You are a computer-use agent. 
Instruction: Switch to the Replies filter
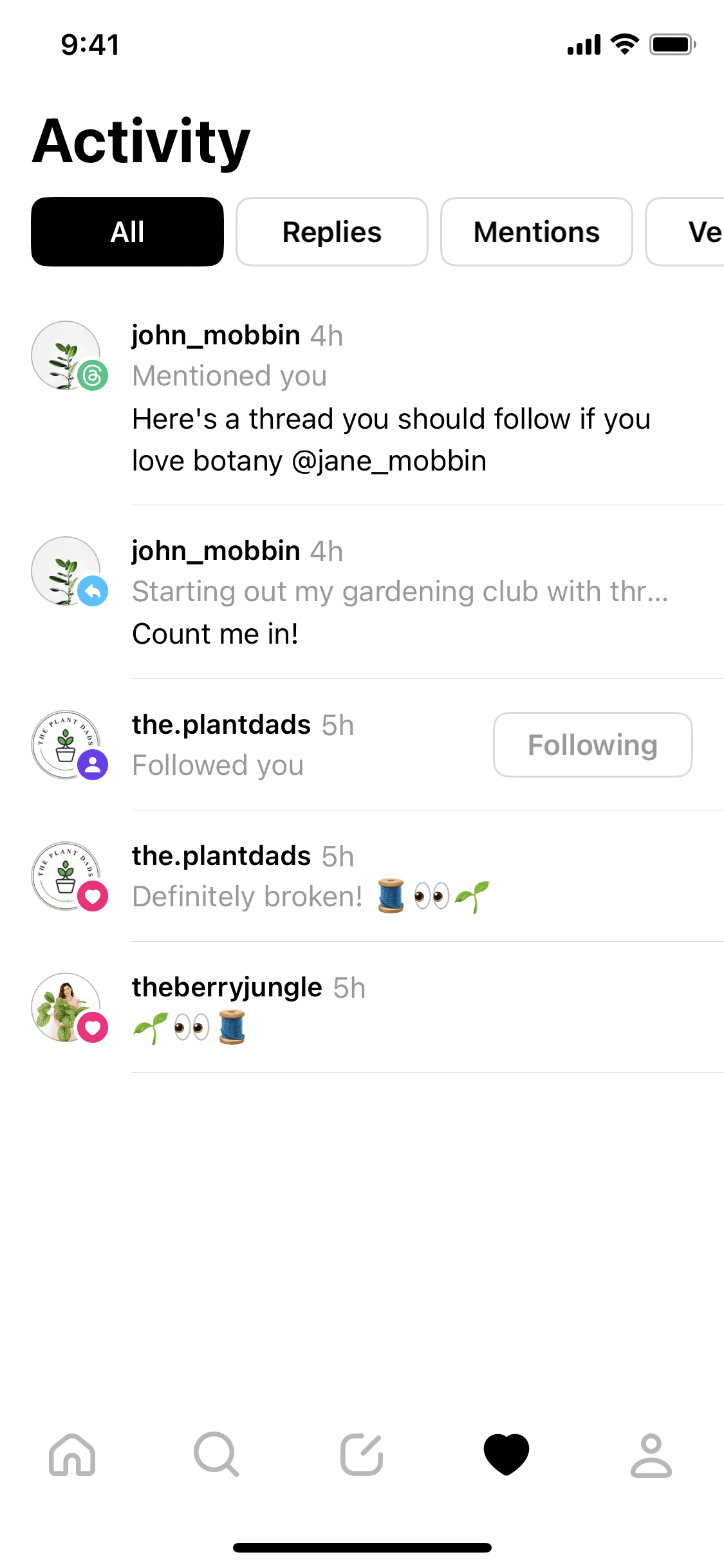331,232
